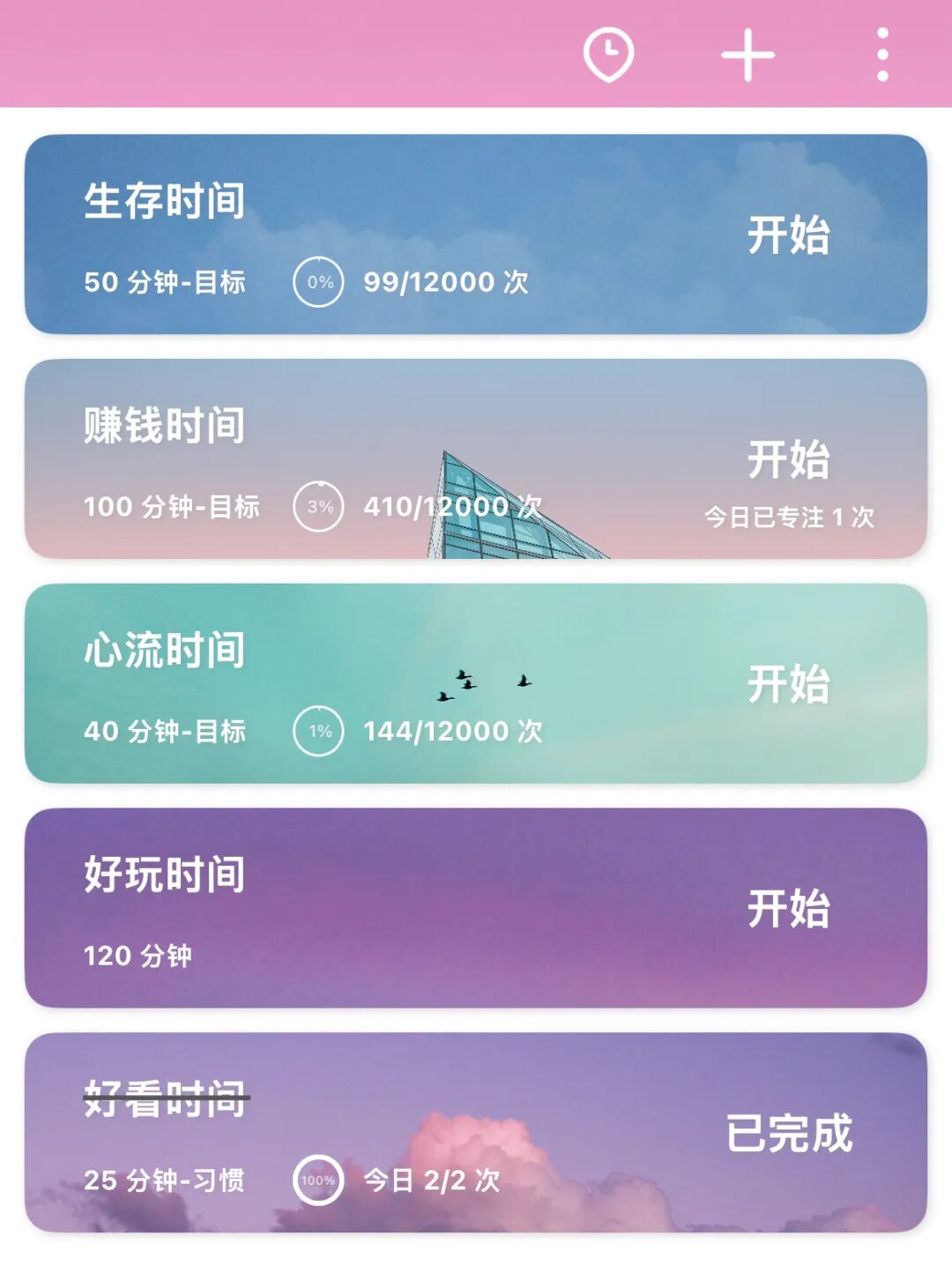The image size is (952, 1288).
Task: Tap 已完成 on the 好看时间 card
Action: (788, 1134)
